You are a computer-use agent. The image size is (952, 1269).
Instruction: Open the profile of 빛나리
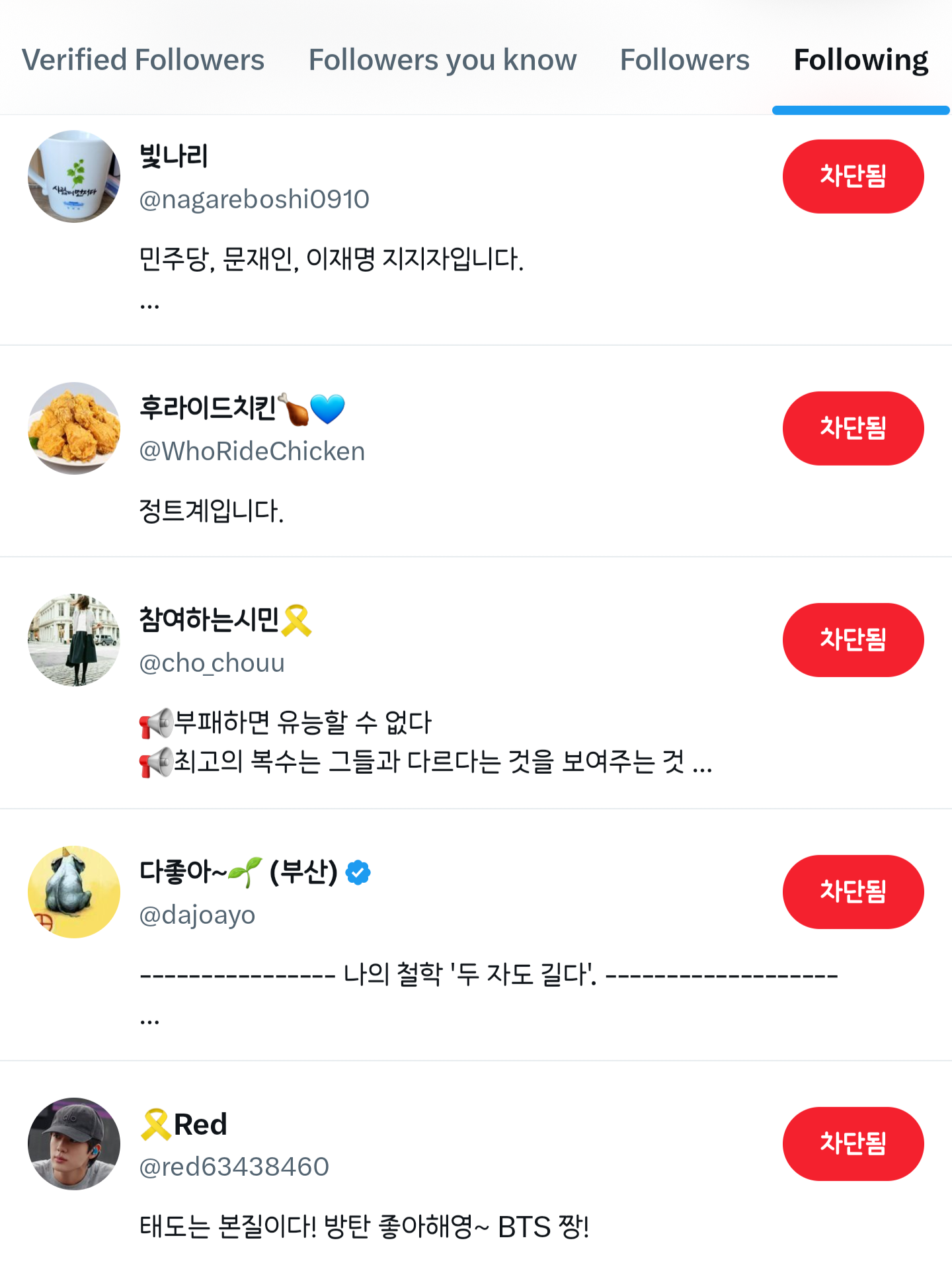click(174, 157)
